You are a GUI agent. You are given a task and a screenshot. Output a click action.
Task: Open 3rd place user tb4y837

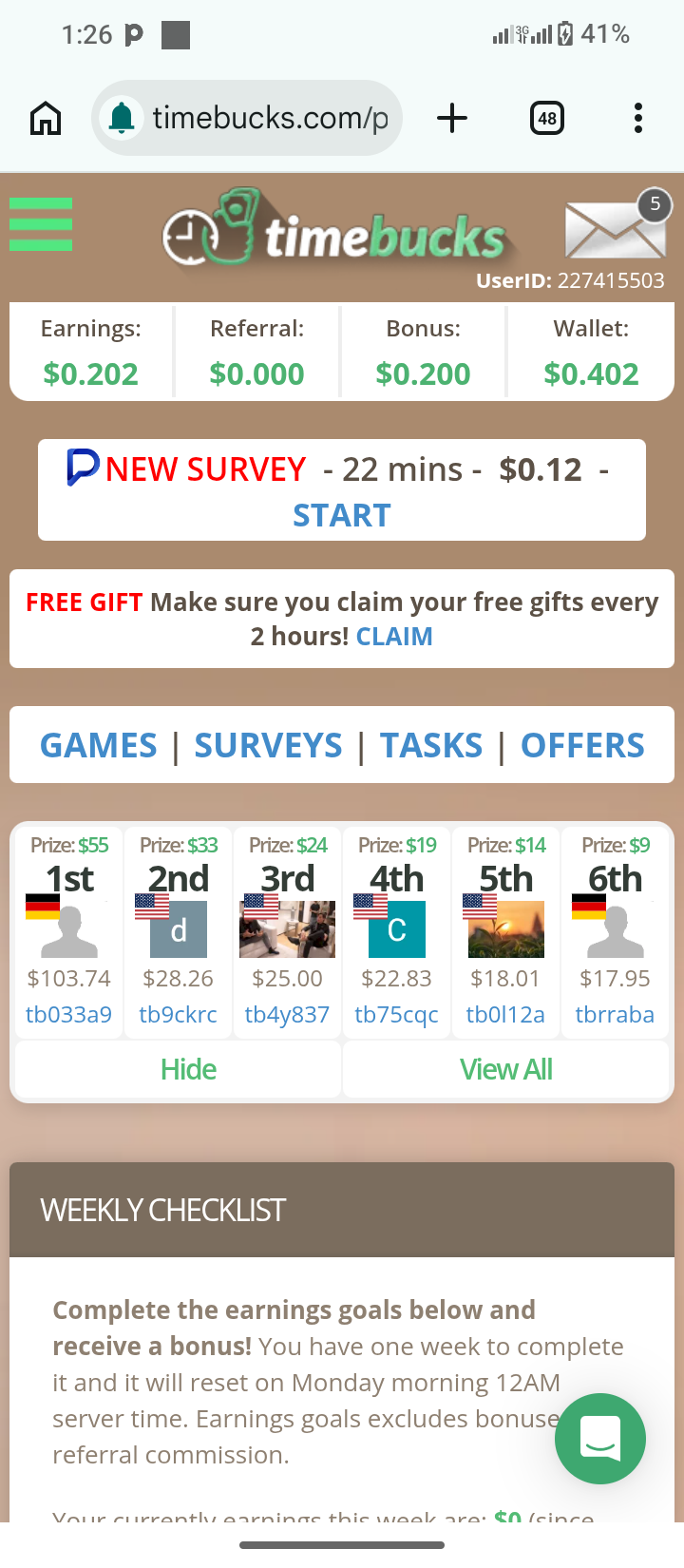click(287, 1015)
